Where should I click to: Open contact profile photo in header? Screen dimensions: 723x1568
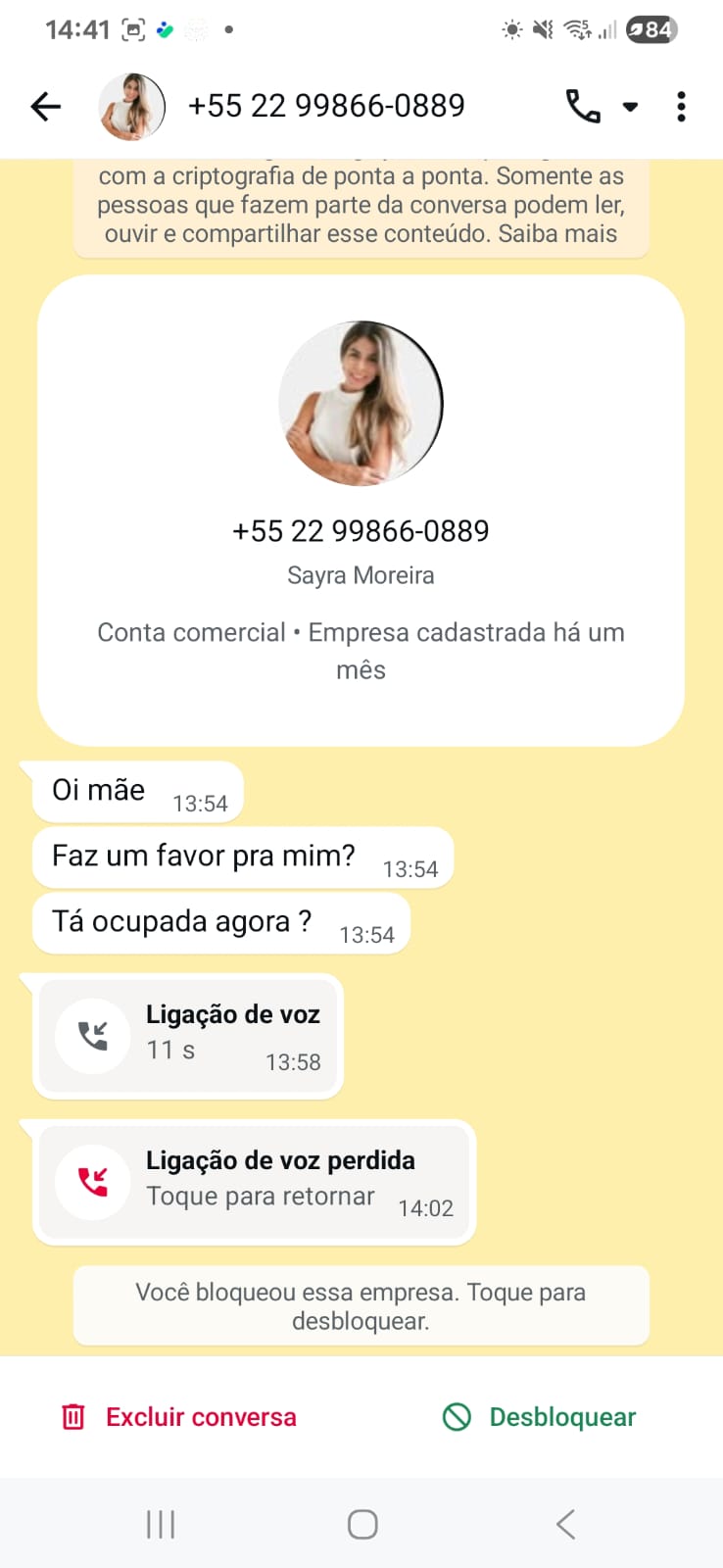coord(131,106)
